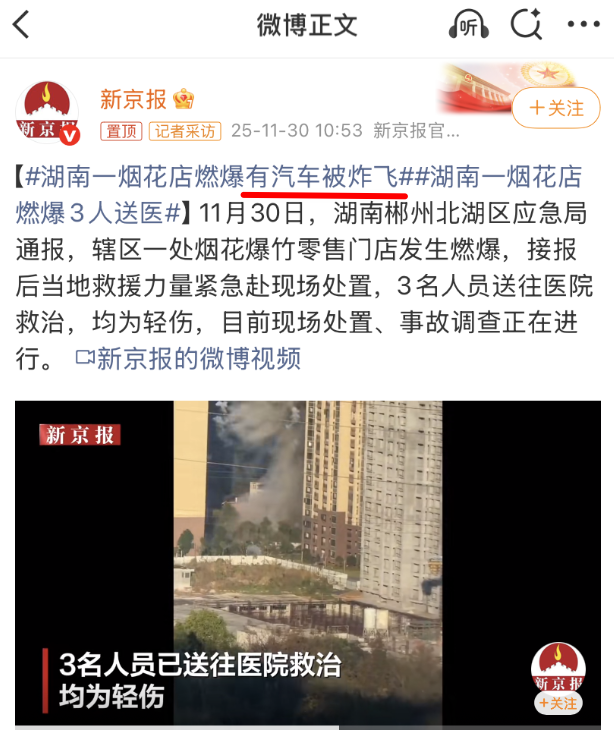Viewport: 614px width, 748px height.
Task: Follow 新京报 with the +关注 button
Action: coord(556,108)
